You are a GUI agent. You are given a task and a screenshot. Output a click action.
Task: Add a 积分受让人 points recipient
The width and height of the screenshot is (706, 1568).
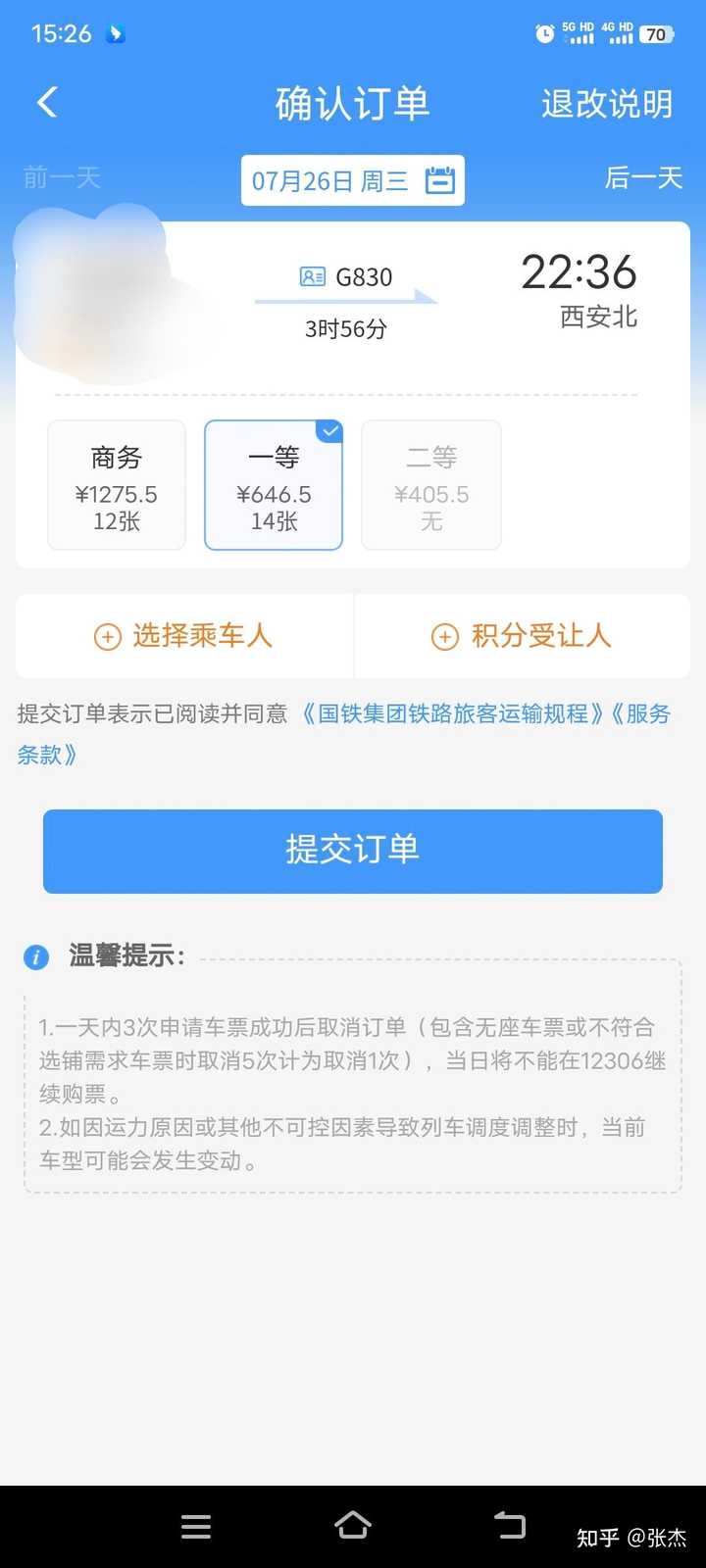[522, 636]
